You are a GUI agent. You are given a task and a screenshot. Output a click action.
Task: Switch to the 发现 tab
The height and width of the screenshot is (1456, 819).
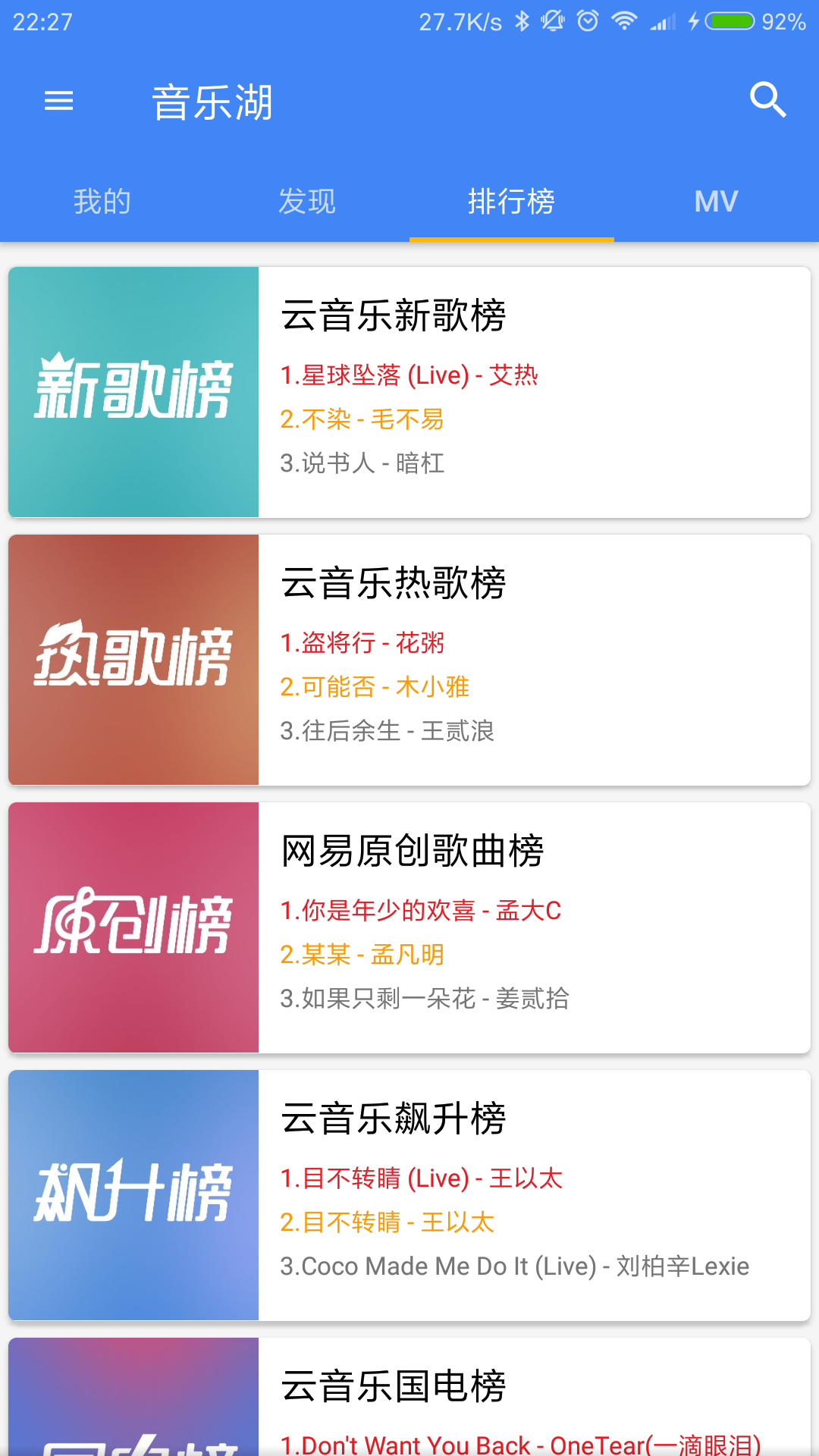(x=307, y=202)
